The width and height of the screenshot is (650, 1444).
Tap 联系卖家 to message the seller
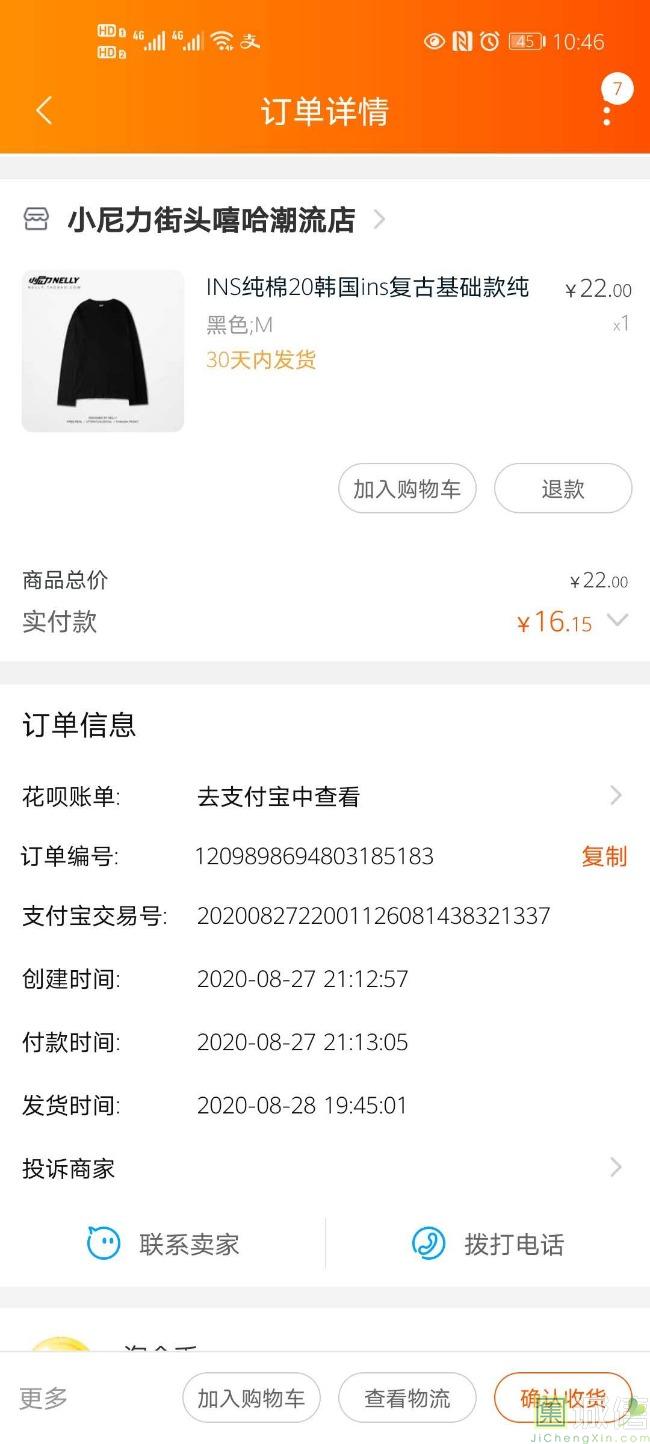[165, 1244]
